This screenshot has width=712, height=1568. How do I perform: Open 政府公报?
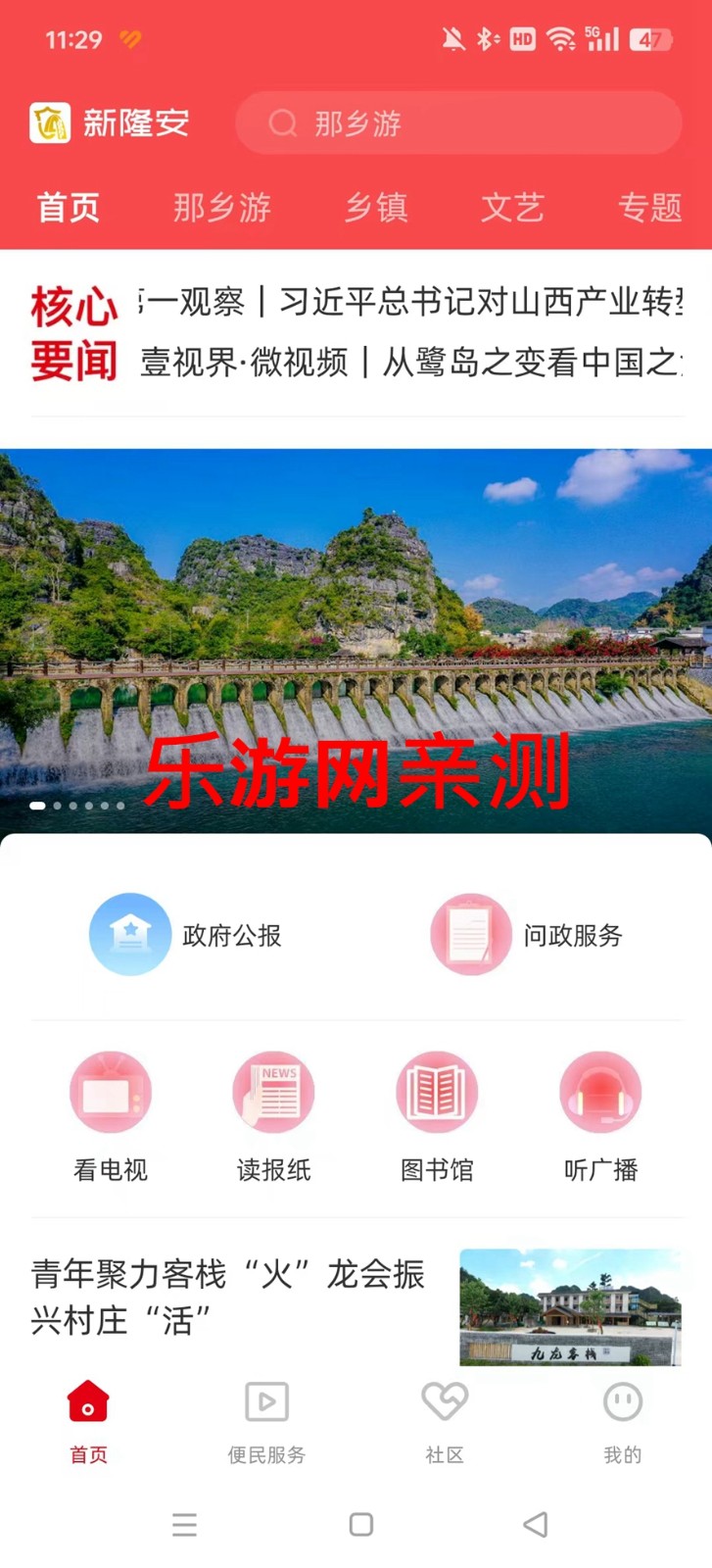[x=186, y=935]
